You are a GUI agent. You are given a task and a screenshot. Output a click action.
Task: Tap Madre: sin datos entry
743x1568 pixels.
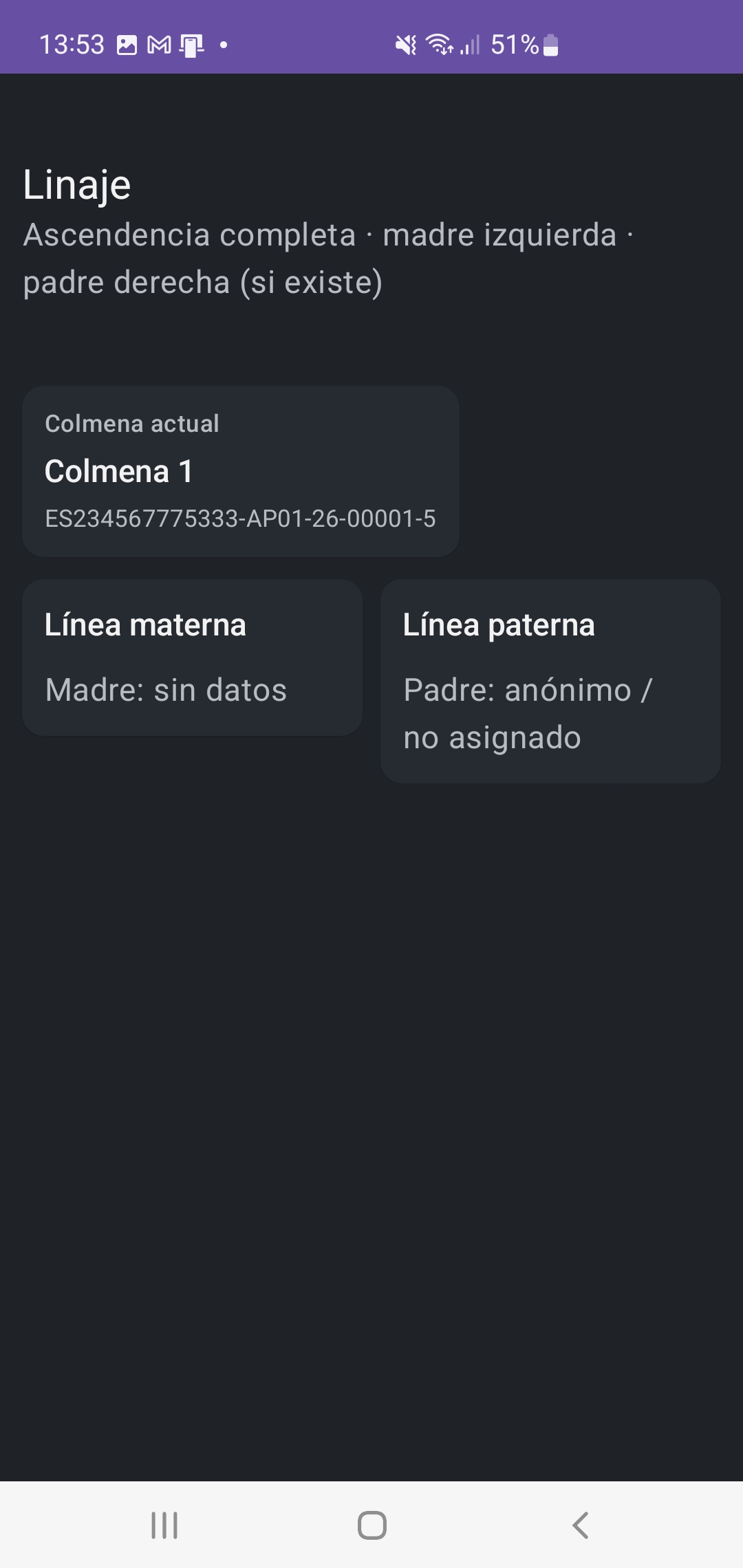[165, 690]
